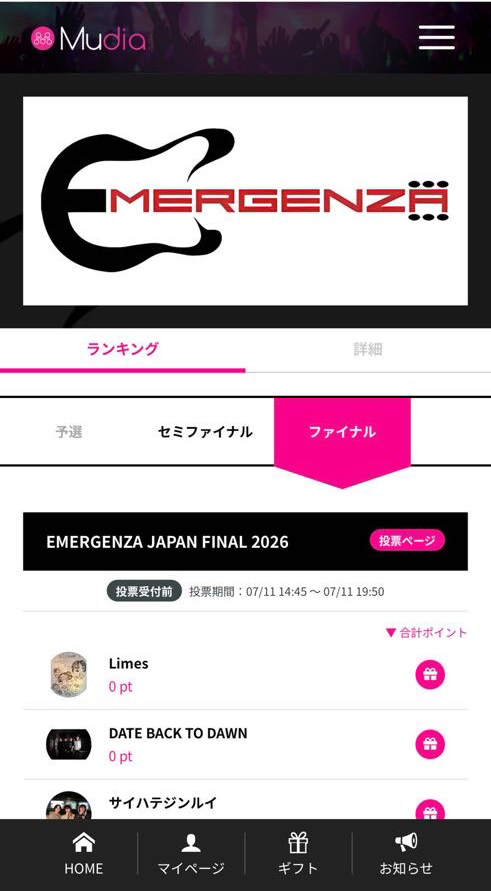491x891 pixels.
Task: Sort by 合計ポイント
Action: tap(426, 632)
